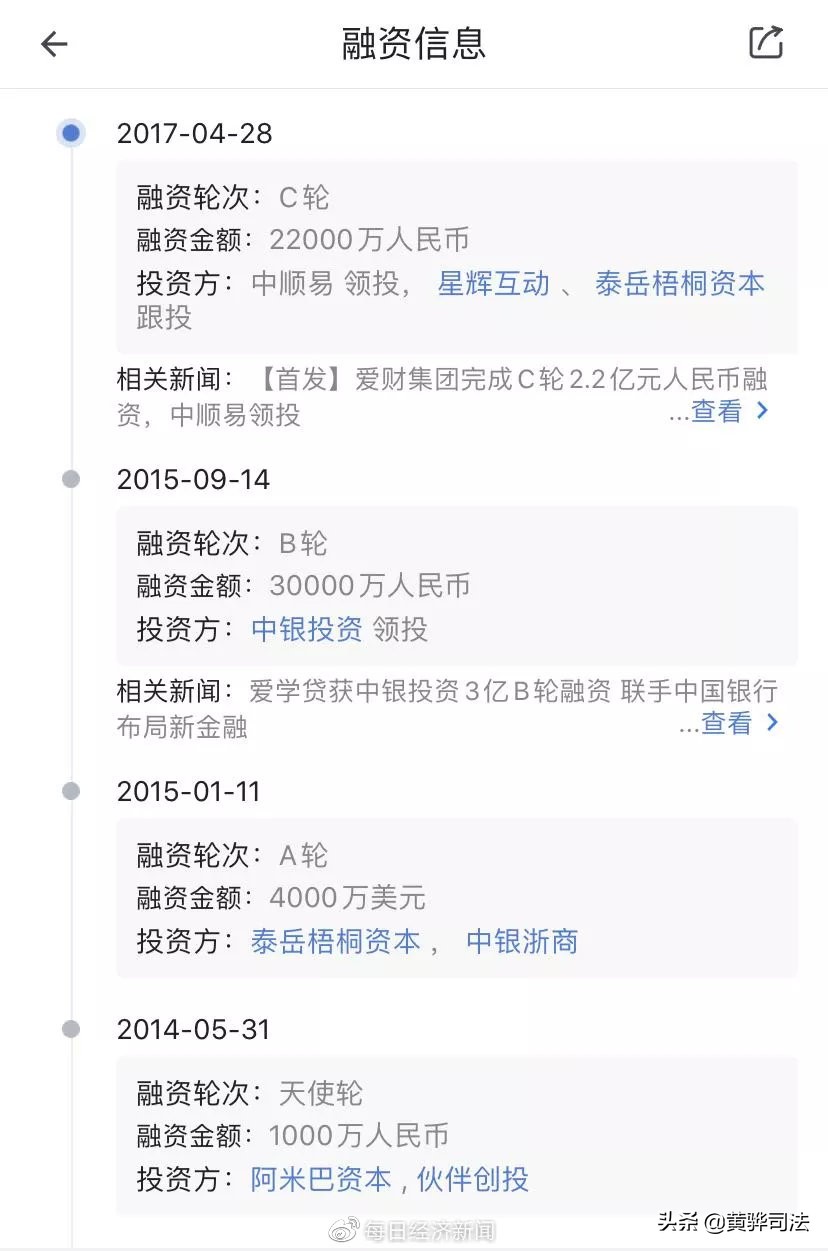The width and height of the screenshot is (828, 1251).
Task: Tap the back arrow in the top bar
Action: click(51, 44)
